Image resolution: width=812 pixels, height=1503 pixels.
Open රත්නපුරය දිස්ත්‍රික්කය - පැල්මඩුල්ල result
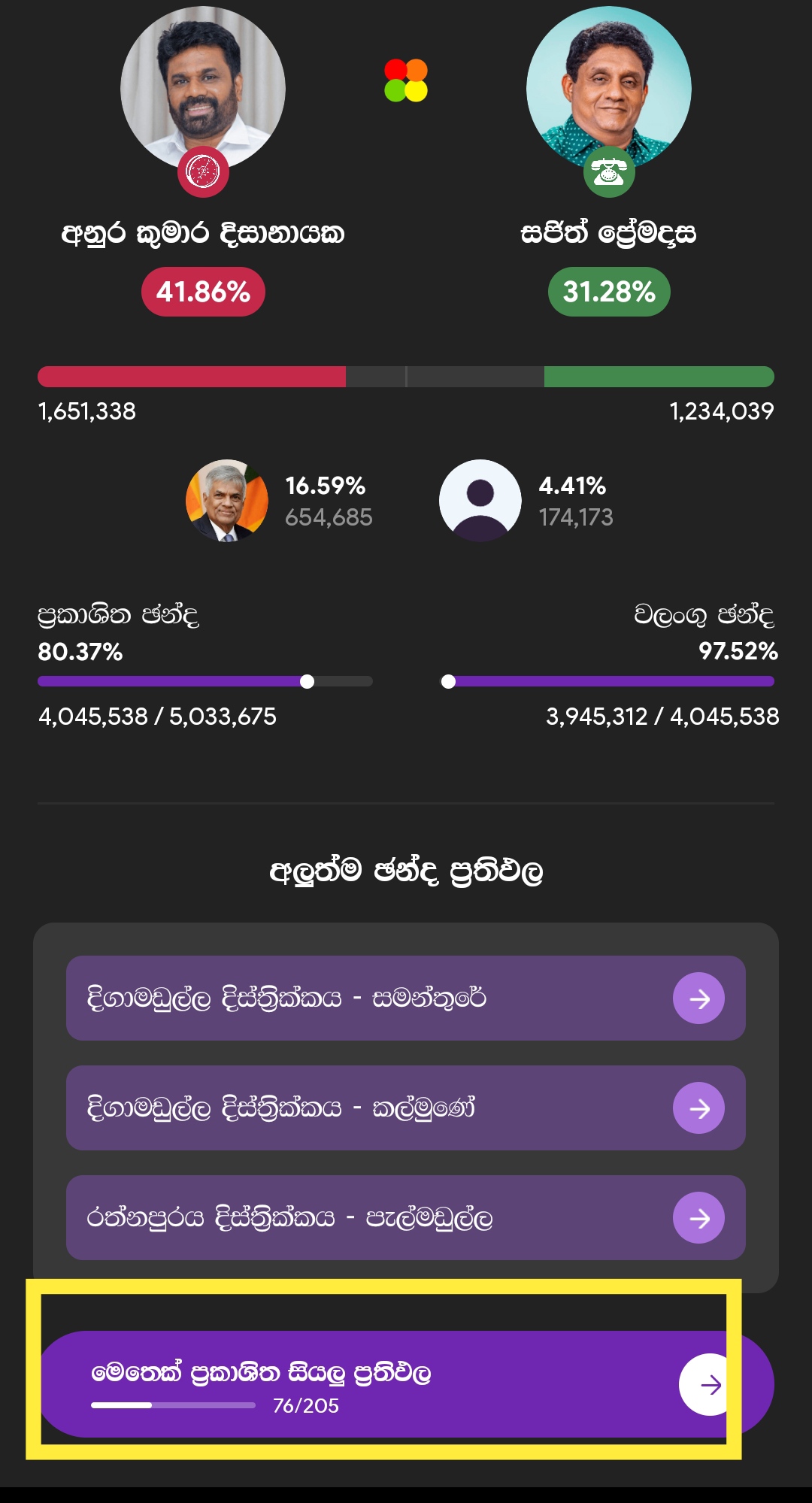point(406,1217)
